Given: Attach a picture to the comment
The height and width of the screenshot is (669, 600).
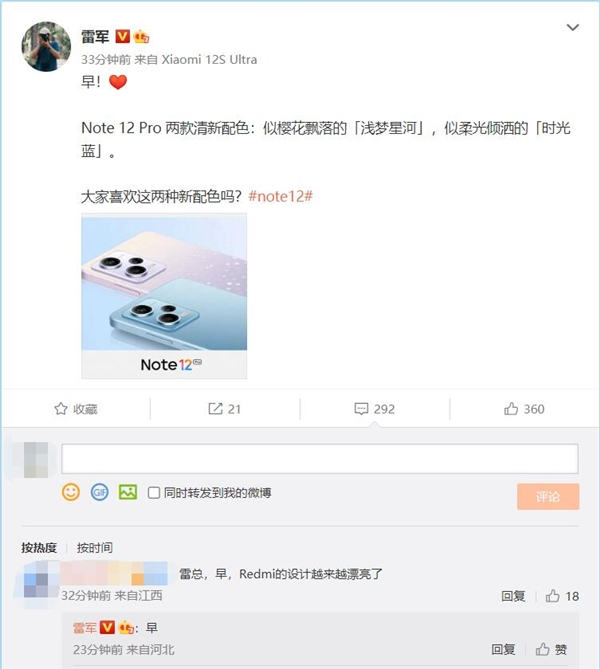Looking at the screenshot, I should 127,492.
